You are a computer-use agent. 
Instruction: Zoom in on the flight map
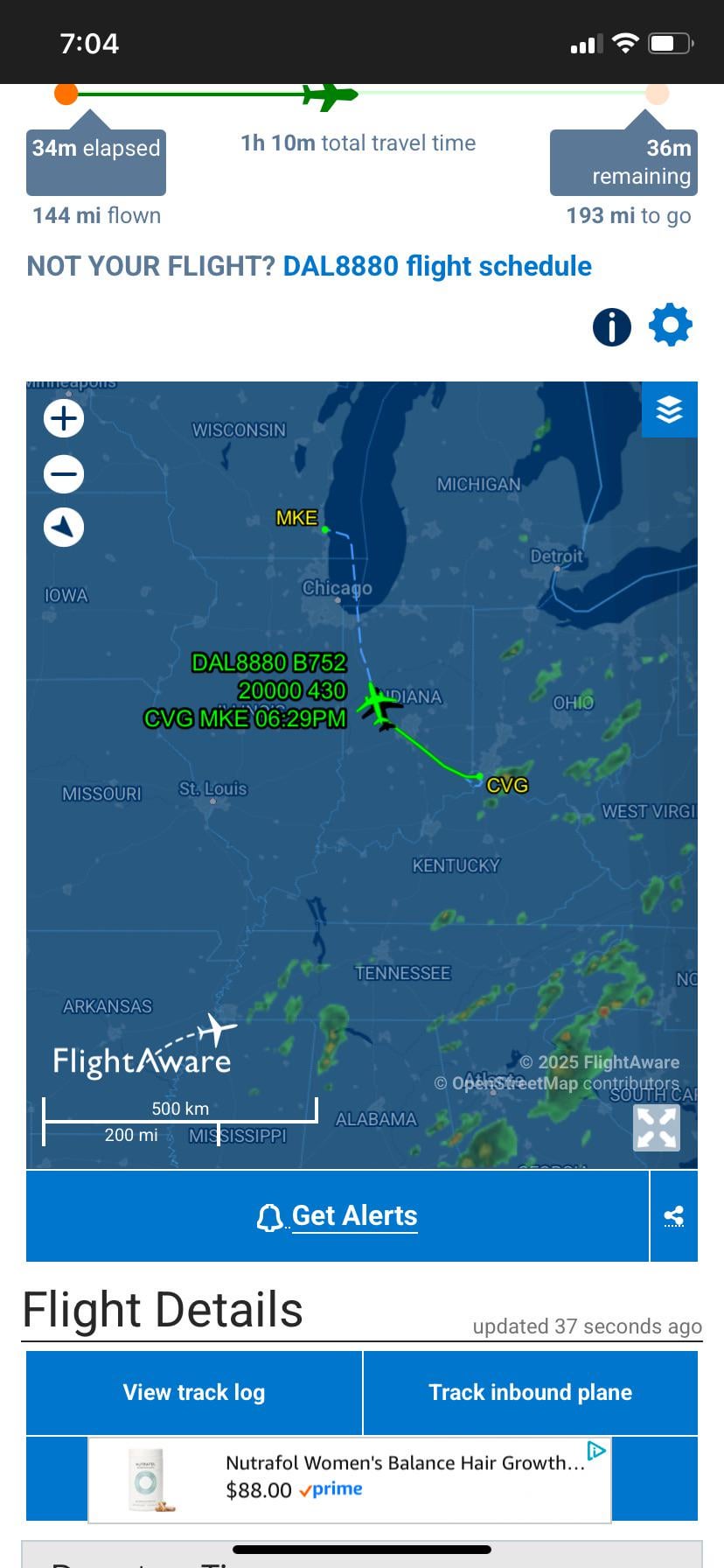point(64,418)
